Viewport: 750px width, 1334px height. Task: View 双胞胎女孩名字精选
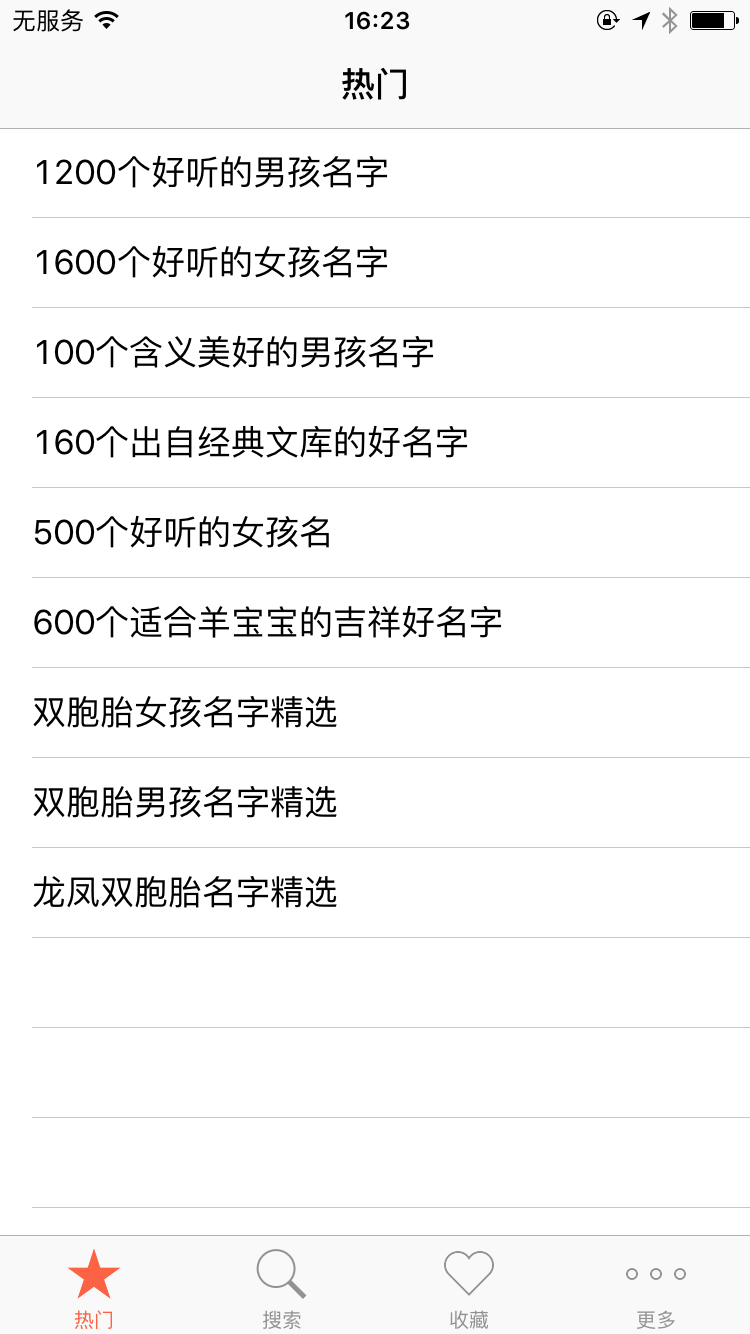pyautogui.click(x=375, y=713)
